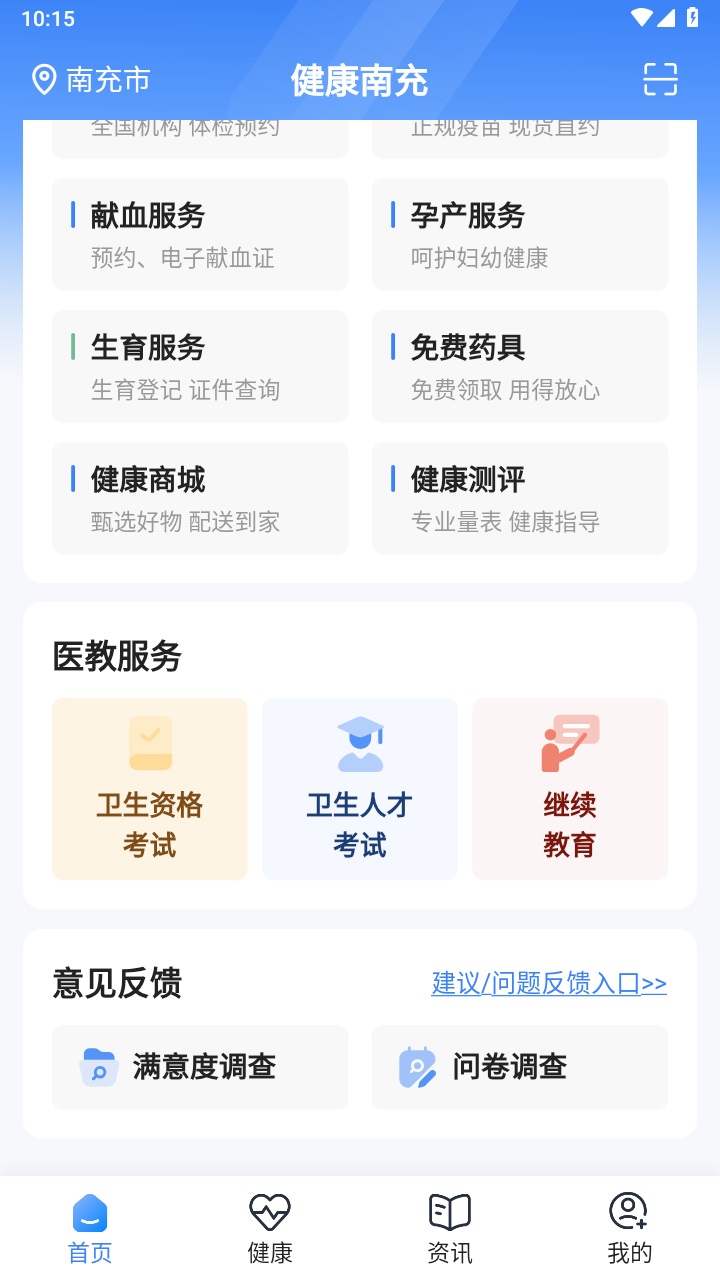The height and width of the screenshot is (1280, 720).
Task: Open 免费药具 card
Action: pyautogui.click(x=520, y=366)
